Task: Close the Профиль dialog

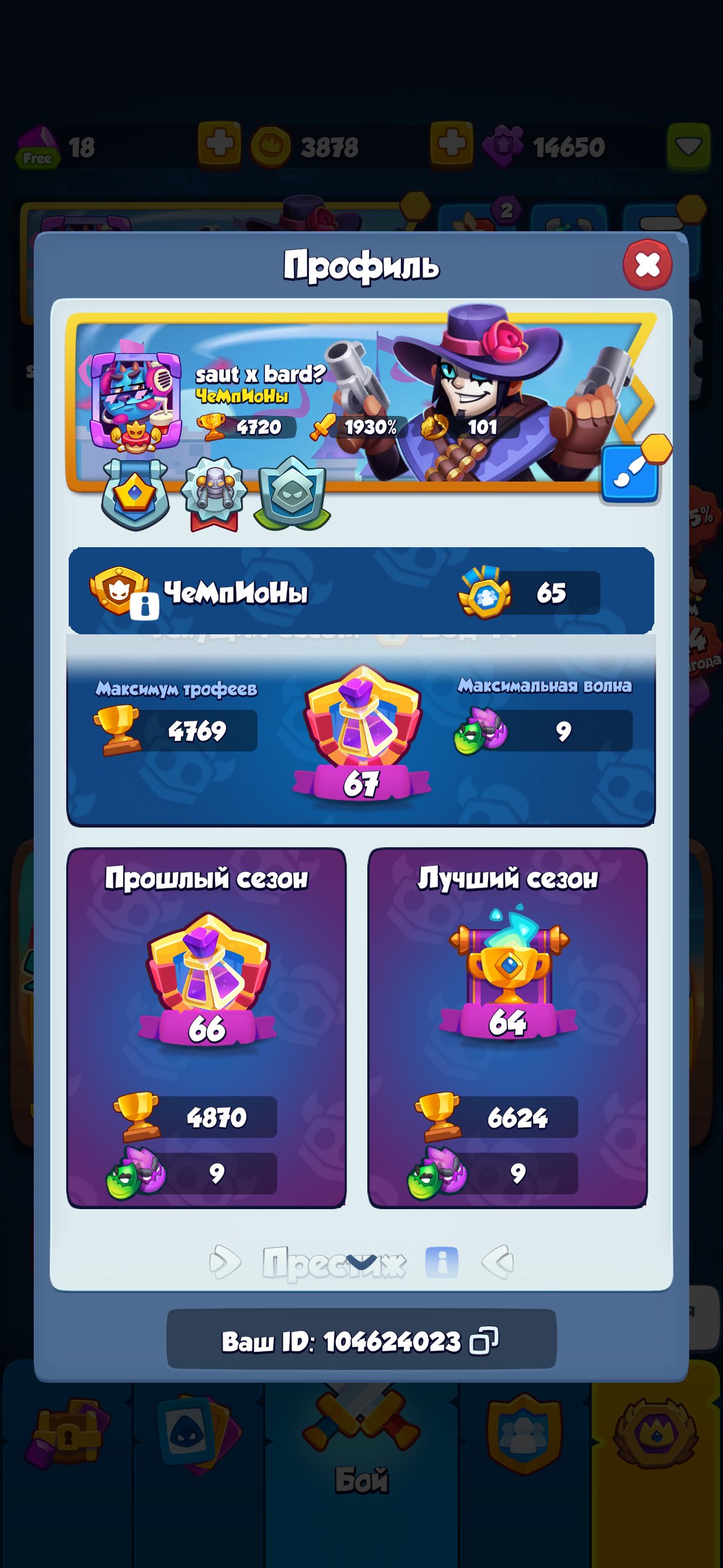Action: (x=647, y=264)
